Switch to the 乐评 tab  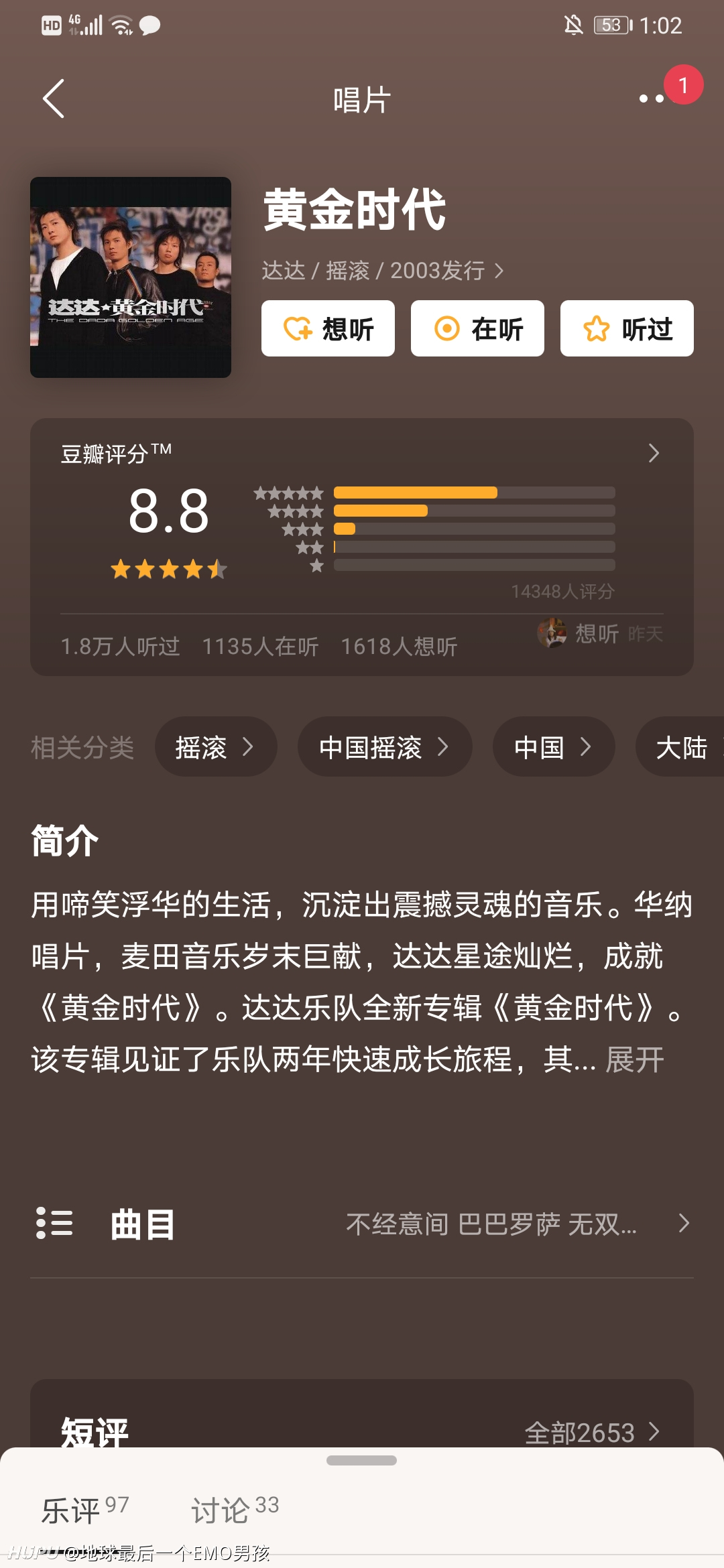click(84, 1510)
